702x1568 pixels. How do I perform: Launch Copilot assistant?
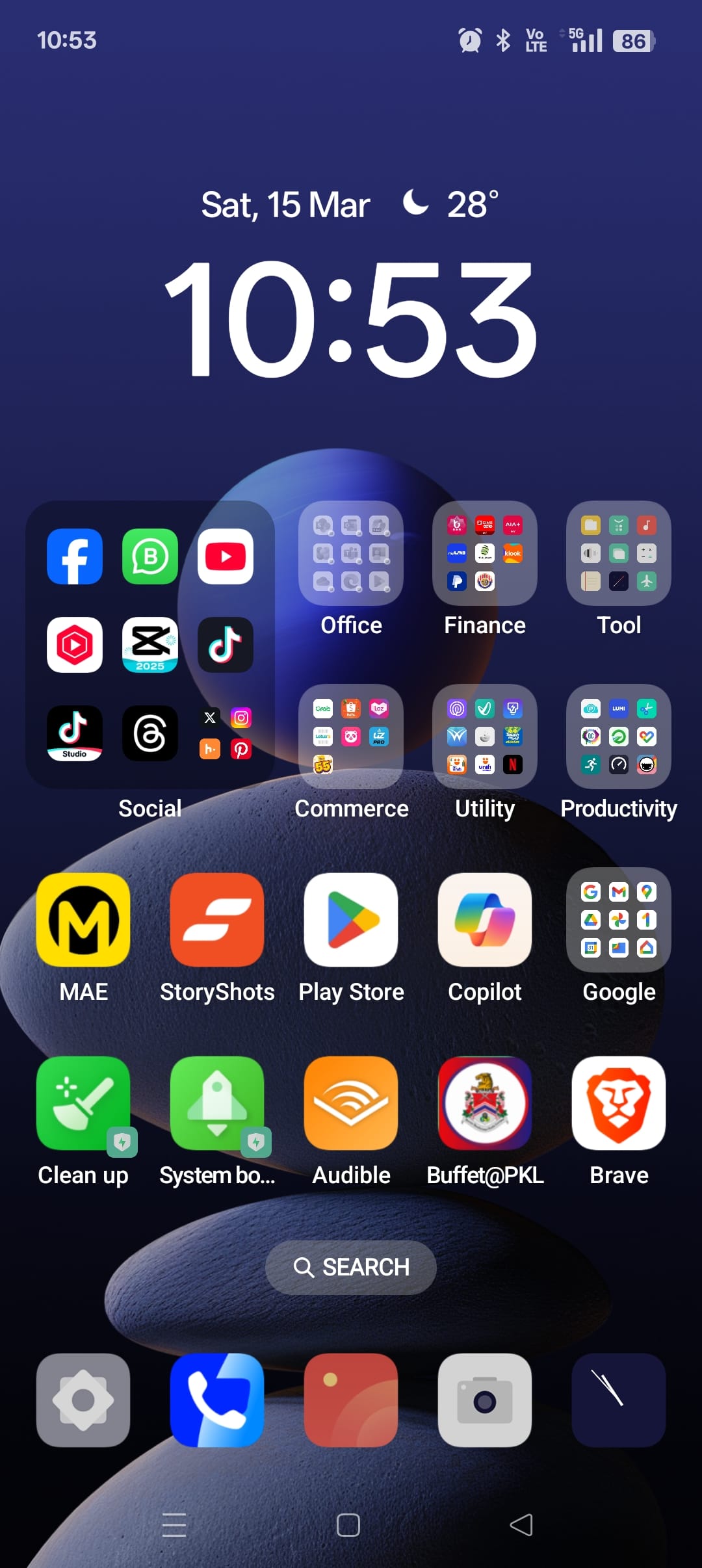[485, 920]
